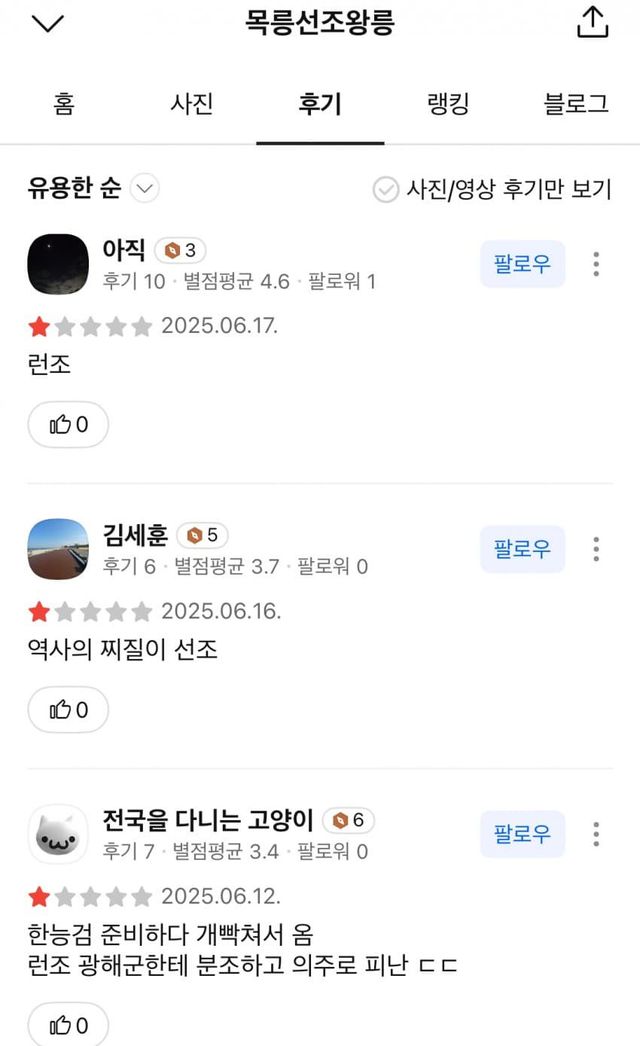640x1046 pixels.
Task: Like 아직's review saying 런조
Action: point(68,425)
